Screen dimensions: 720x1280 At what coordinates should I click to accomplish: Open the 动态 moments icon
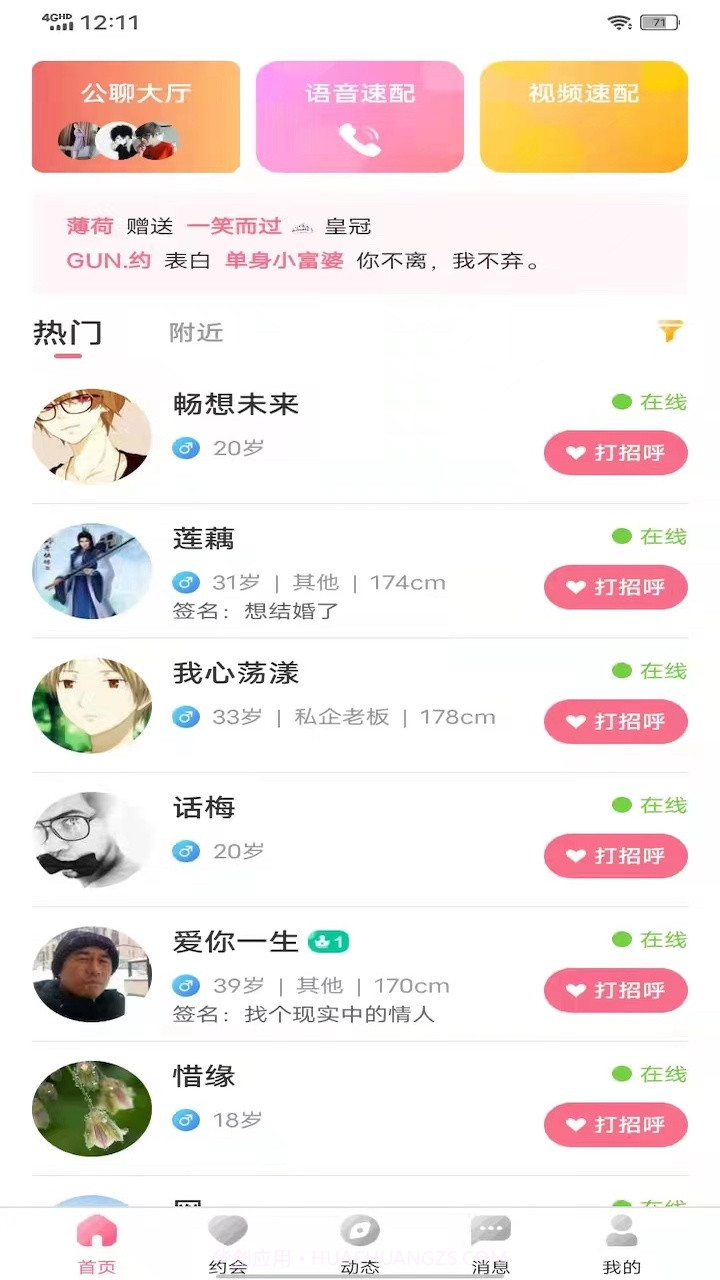[360, 1232]
